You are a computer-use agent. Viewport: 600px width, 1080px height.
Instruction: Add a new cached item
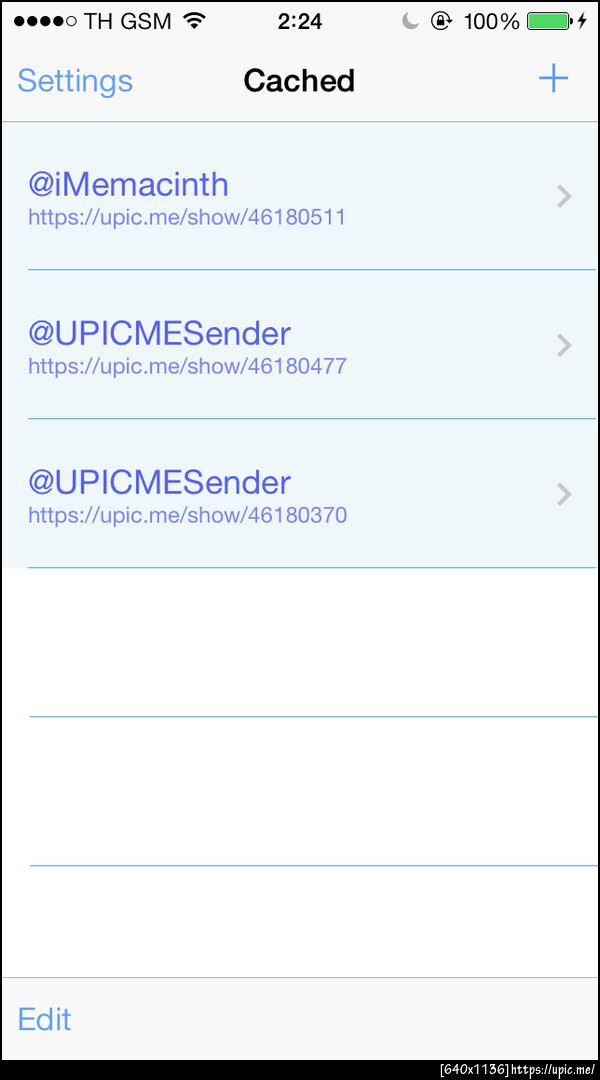(553, 79)
